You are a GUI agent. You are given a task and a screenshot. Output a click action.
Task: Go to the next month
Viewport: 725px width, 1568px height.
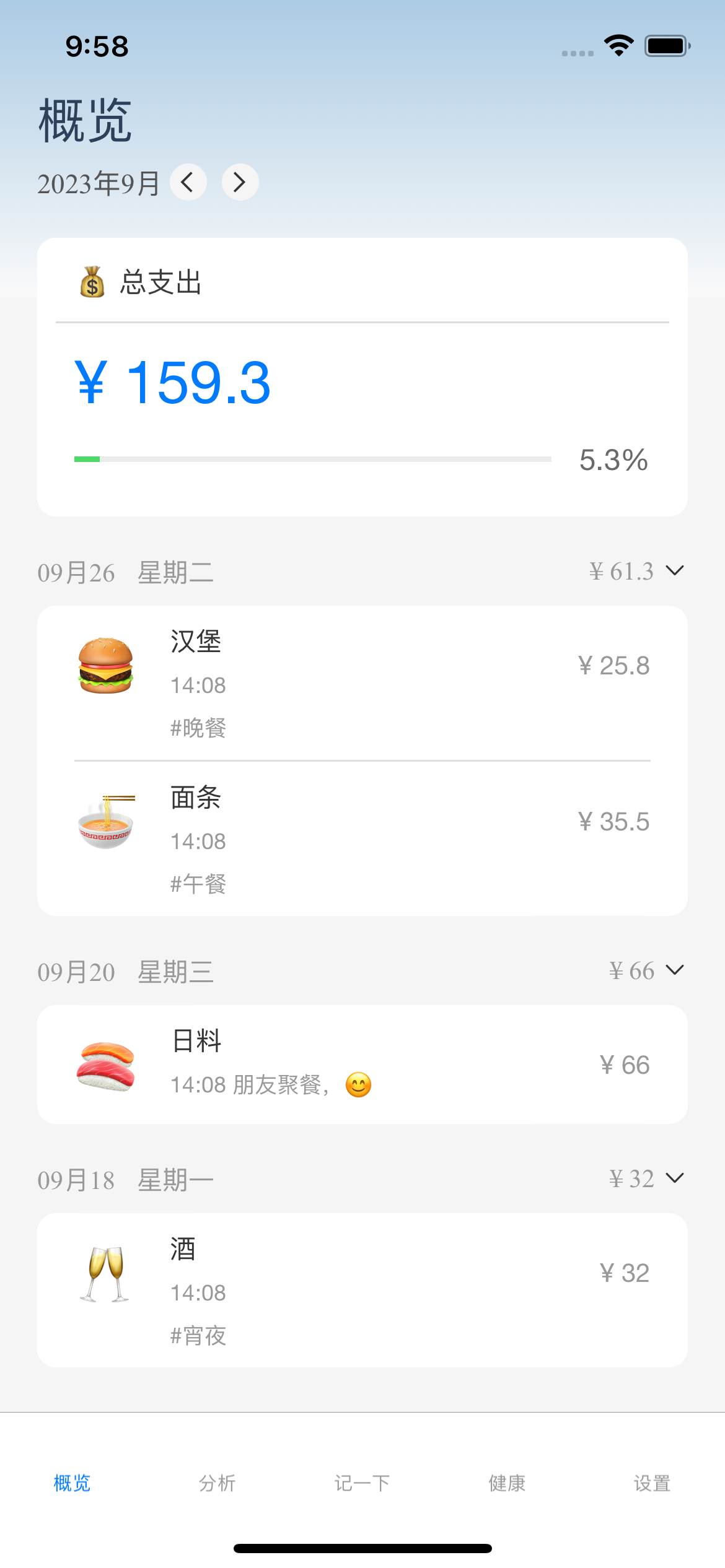[240, 182]
